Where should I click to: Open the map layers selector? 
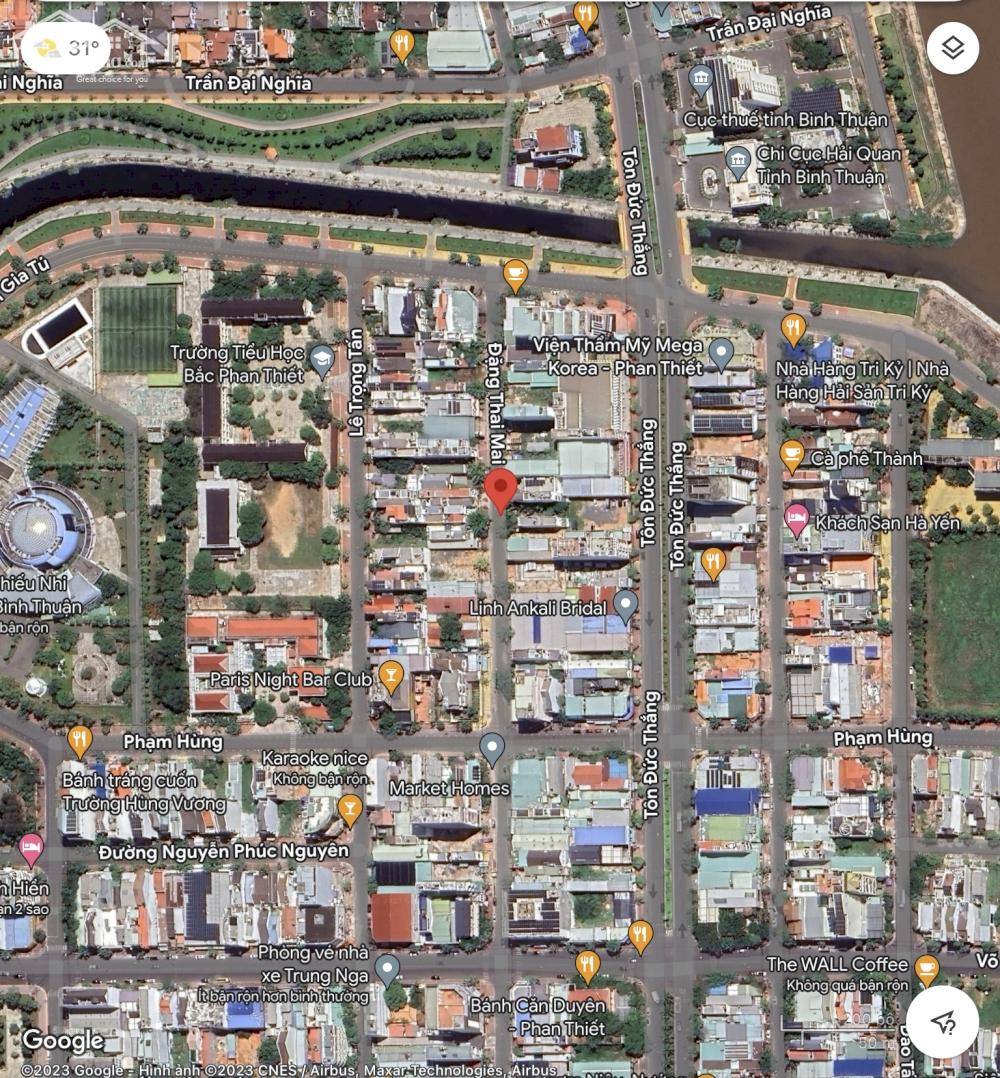click(952, 48)
